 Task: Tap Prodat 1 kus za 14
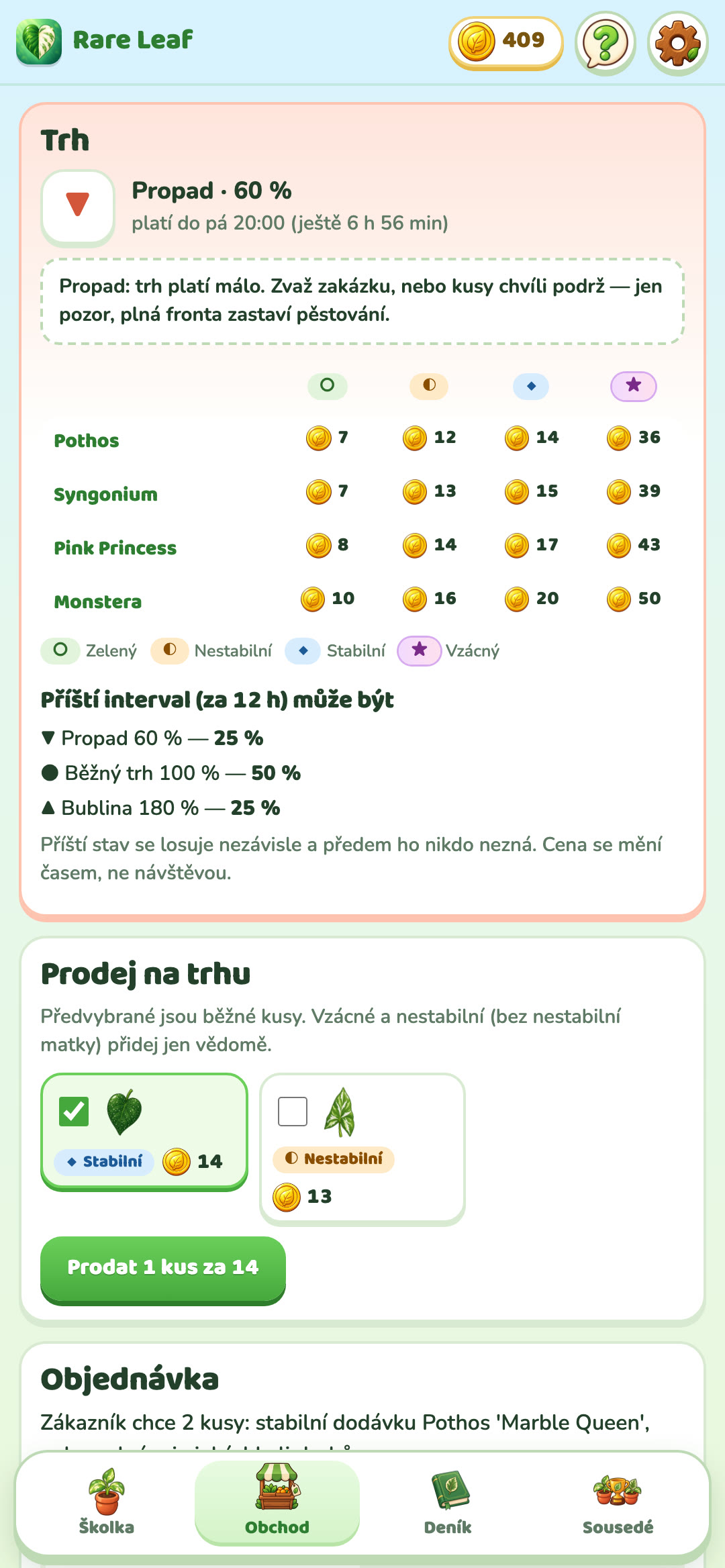tap(163, 1269)
